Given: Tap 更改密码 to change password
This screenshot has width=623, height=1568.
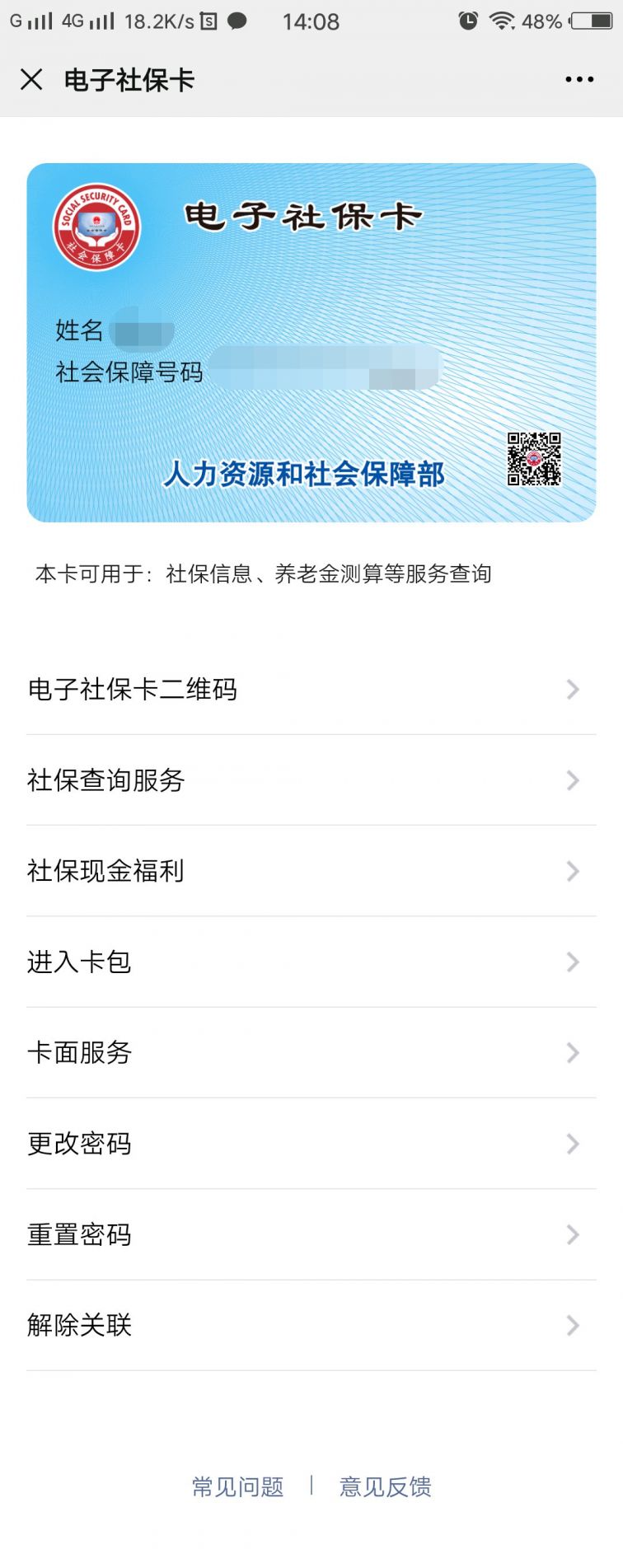Looking at the screenshot, I should tap(311, 1144).
